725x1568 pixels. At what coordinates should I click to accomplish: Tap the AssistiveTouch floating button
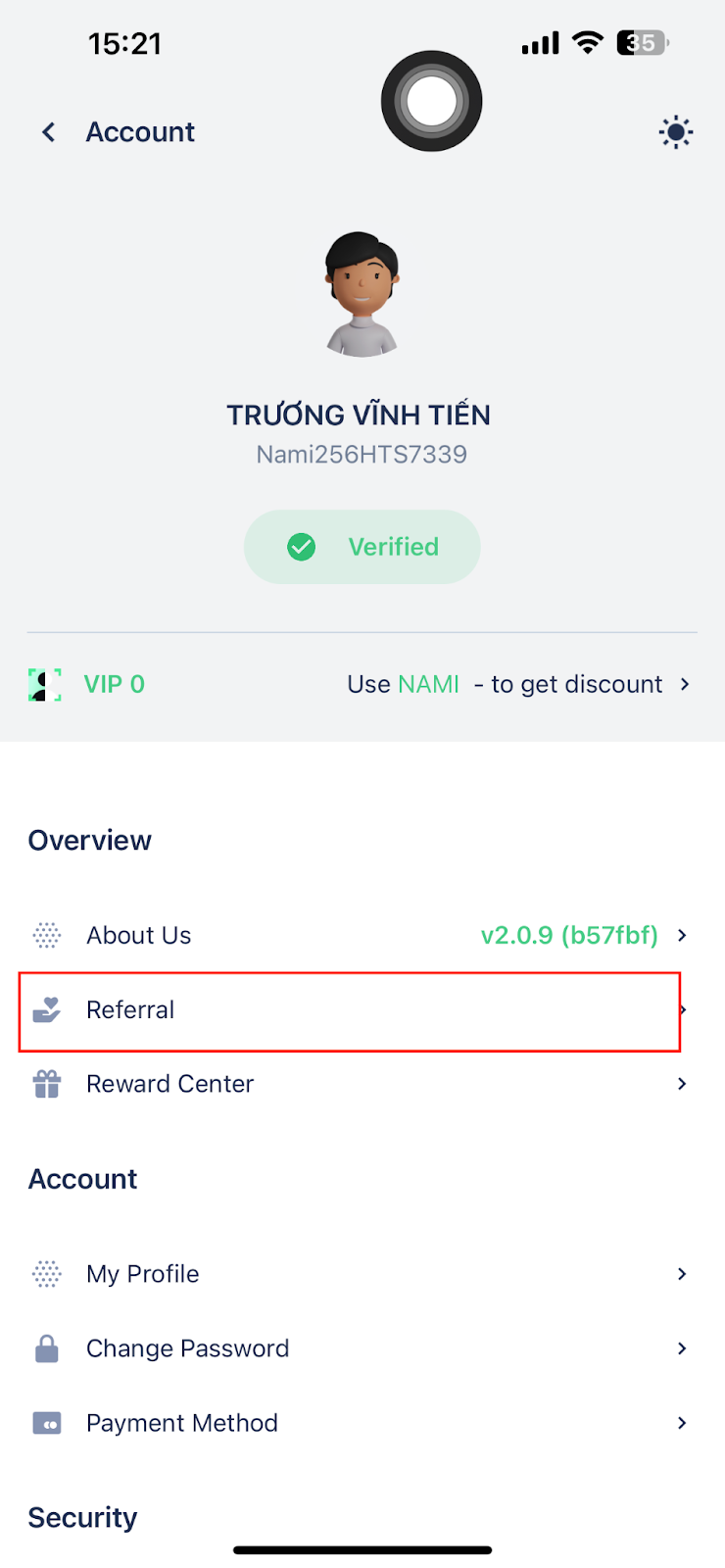(x=432, y=101)
